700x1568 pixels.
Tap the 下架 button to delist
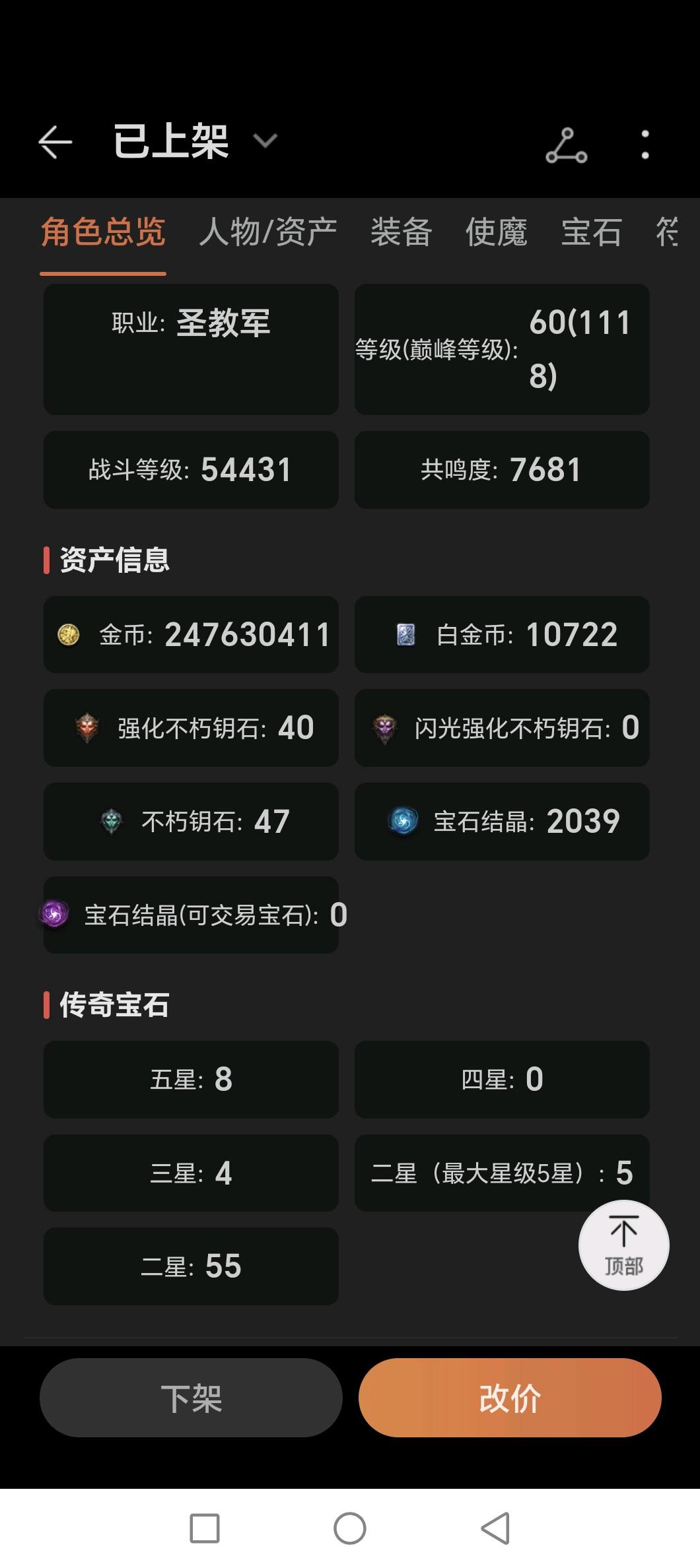190,1397
